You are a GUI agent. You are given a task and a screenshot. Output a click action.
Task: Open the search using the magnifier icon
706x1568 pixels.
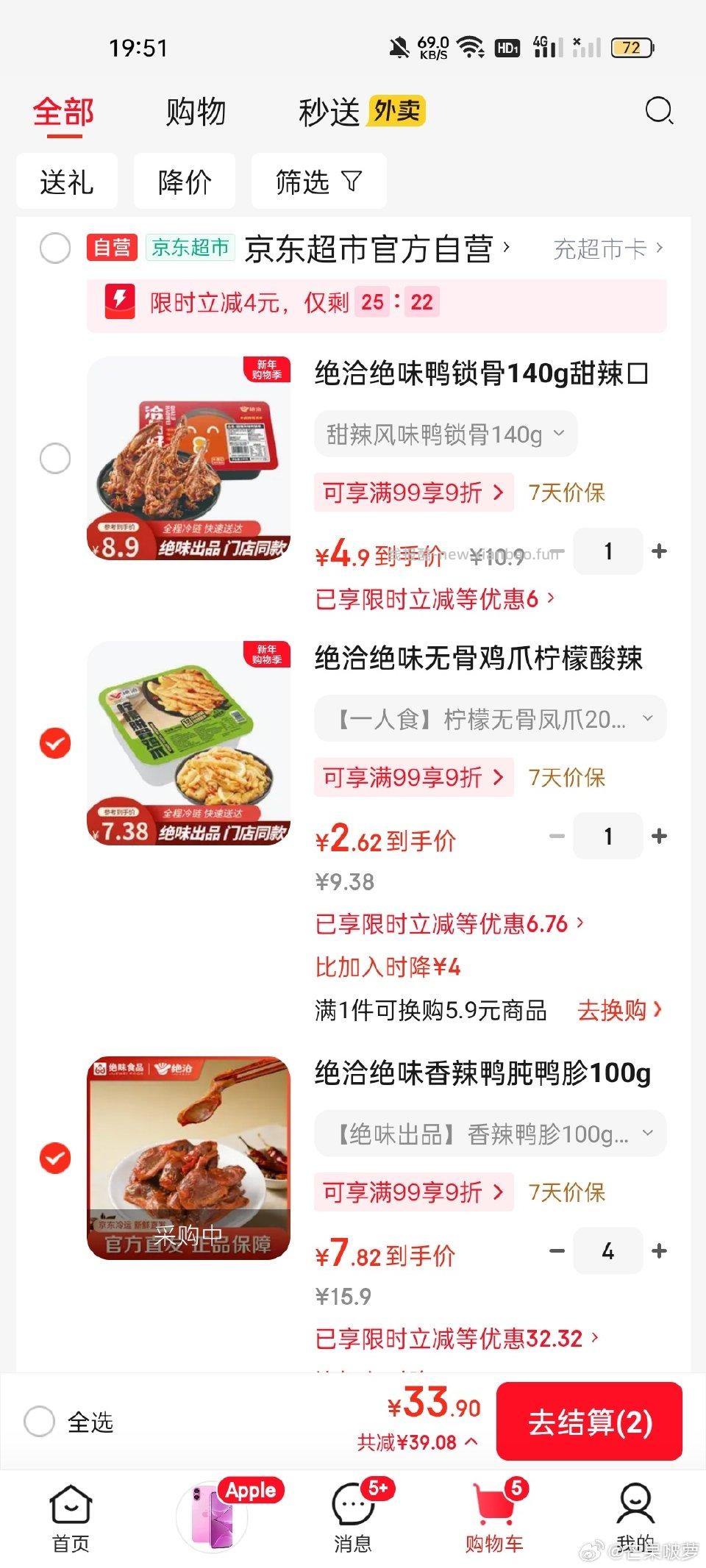658,111
